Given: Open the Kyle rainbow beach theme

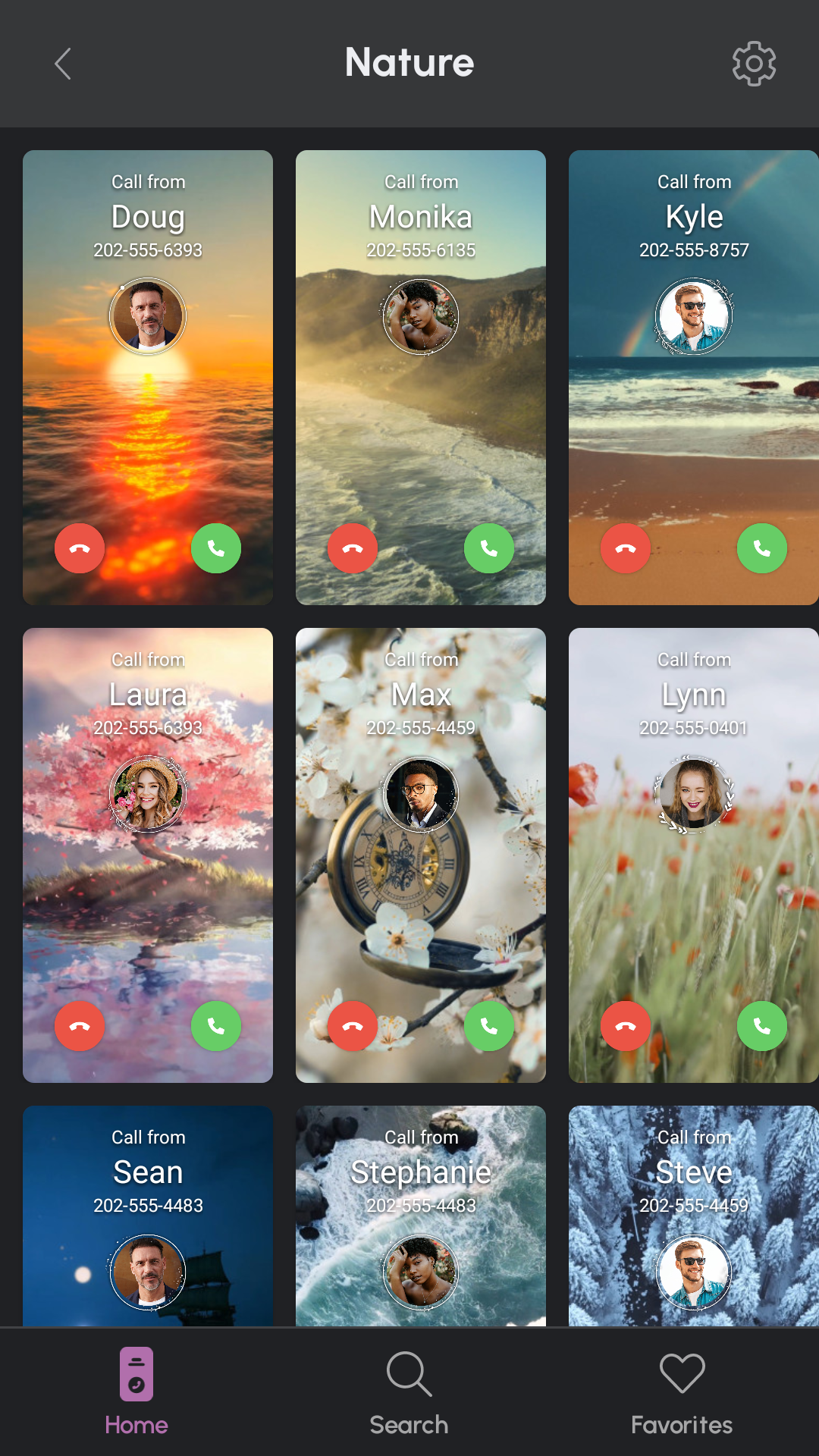Looking at the screenshot, I should [x=694, y=378].
